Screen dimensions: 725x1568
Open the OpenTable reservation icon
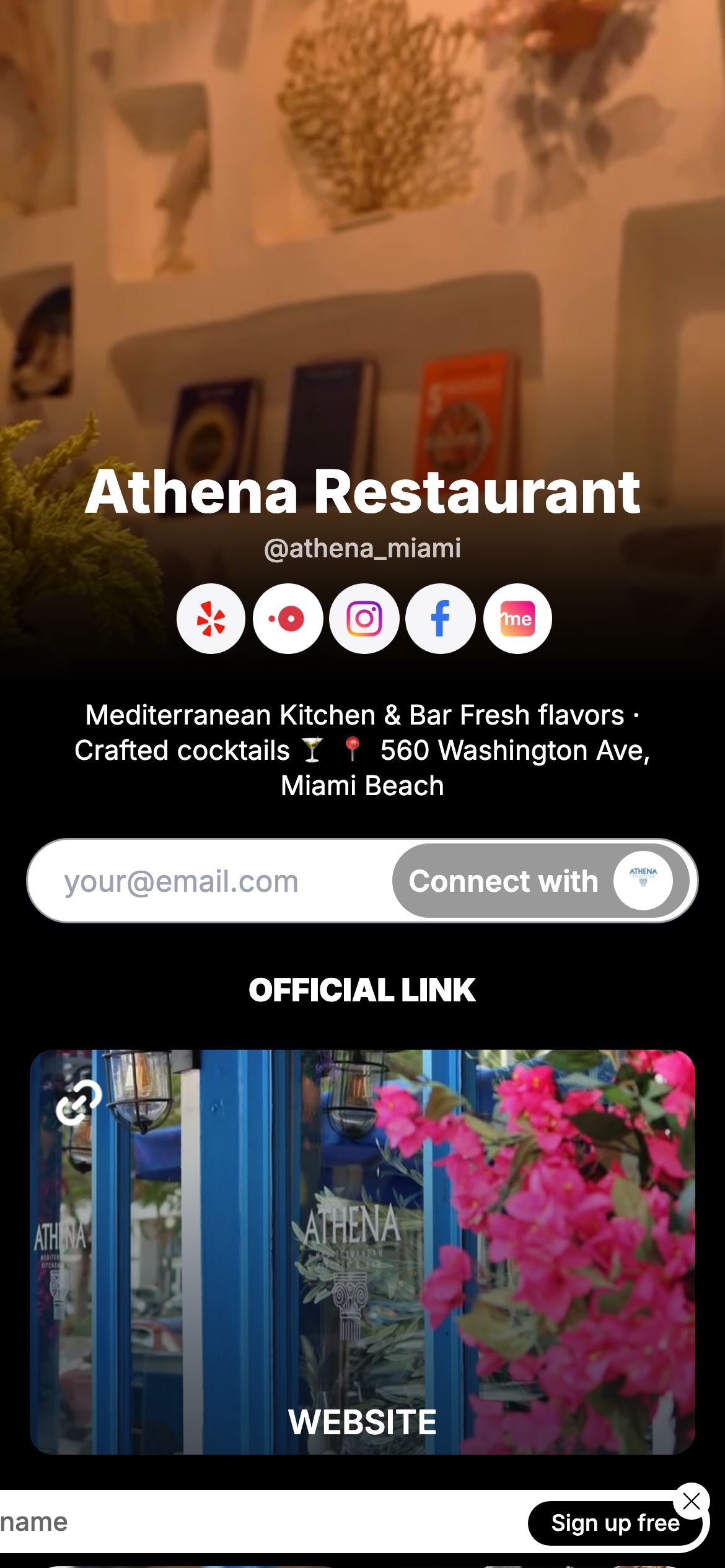[x=288, y=619]
